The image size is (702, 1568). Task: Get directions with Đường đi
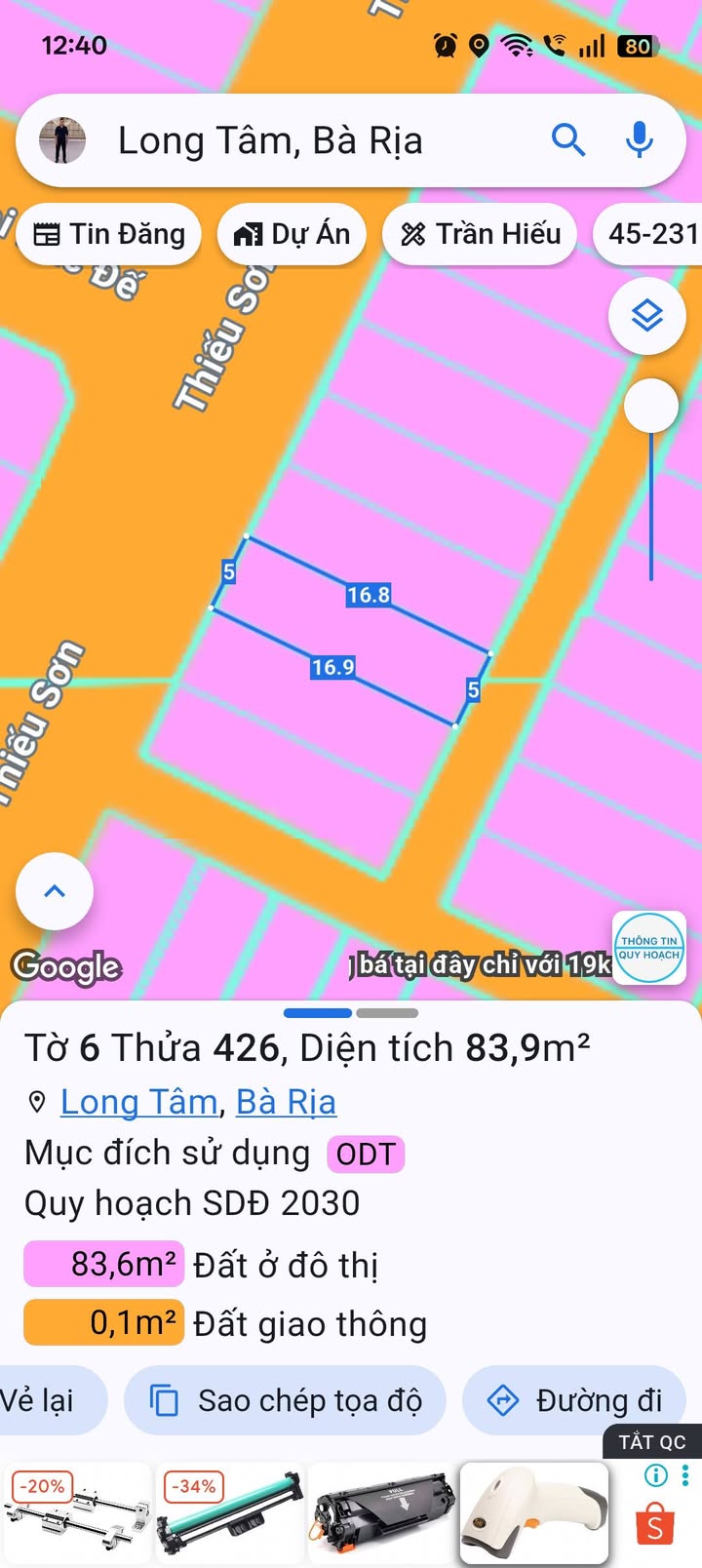tap(575, 1400)
